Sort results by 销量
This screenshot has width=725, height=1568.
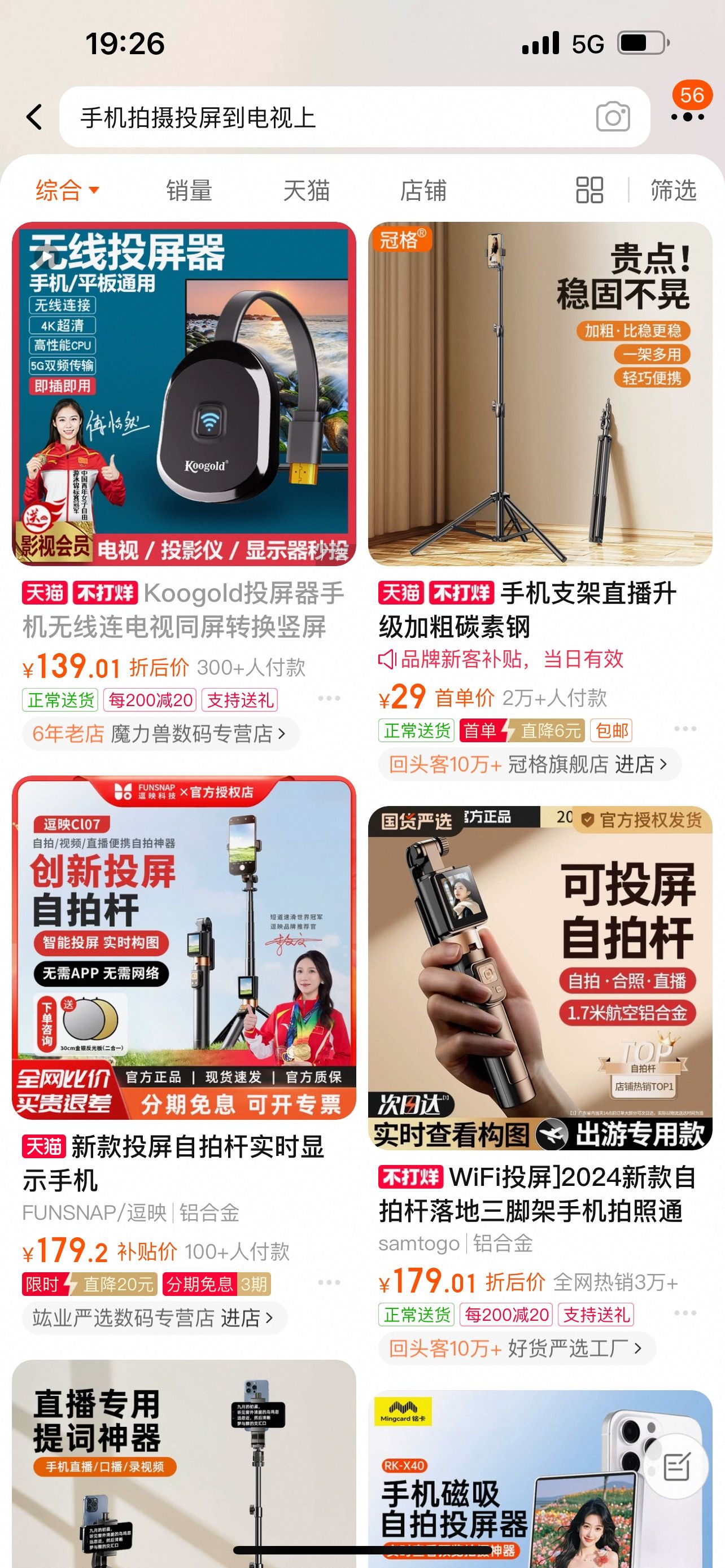click(189, 191)
